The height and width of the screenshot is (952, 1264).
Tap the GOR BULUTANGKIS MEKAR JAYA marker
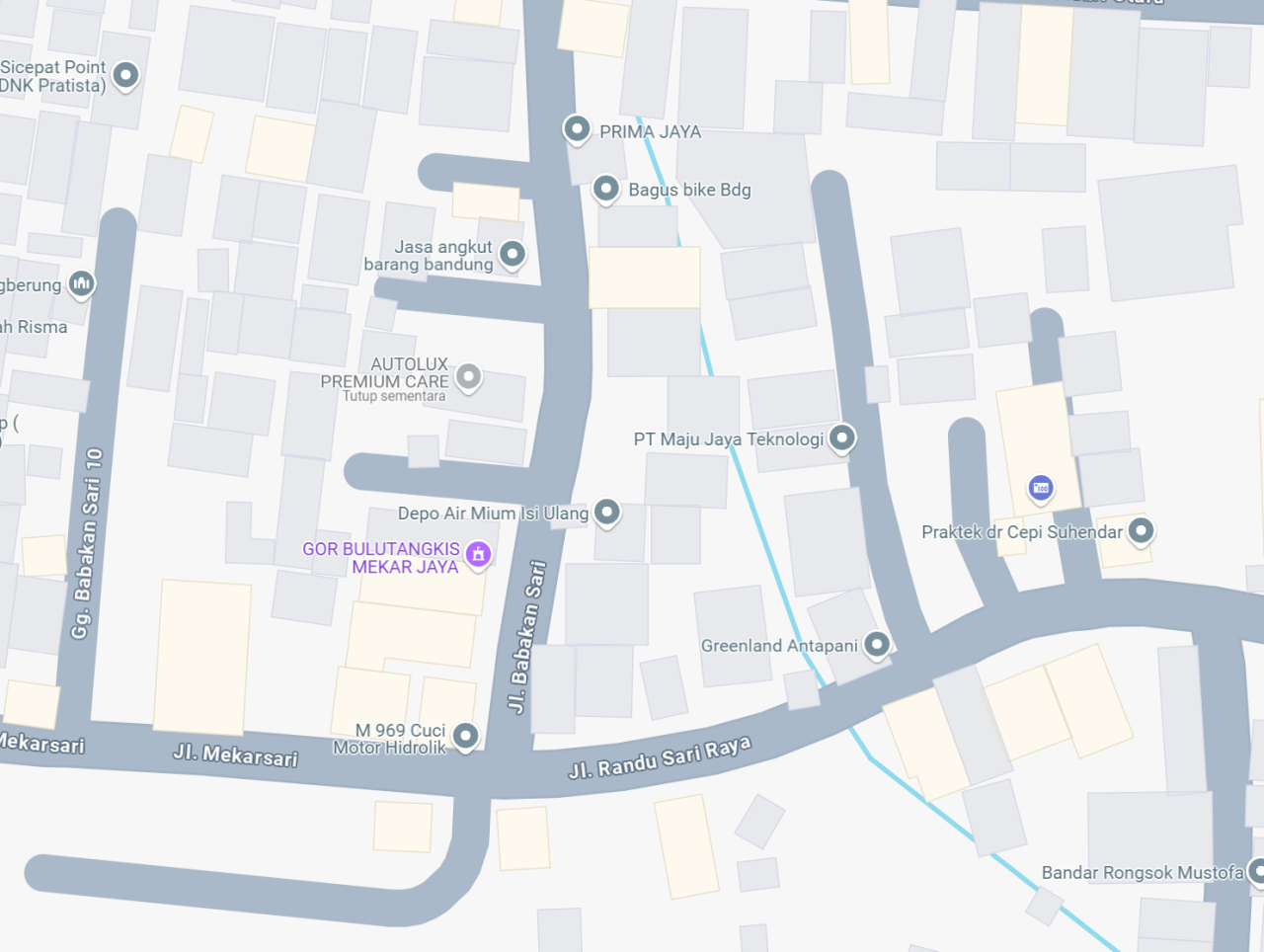(x=478, y=554)
